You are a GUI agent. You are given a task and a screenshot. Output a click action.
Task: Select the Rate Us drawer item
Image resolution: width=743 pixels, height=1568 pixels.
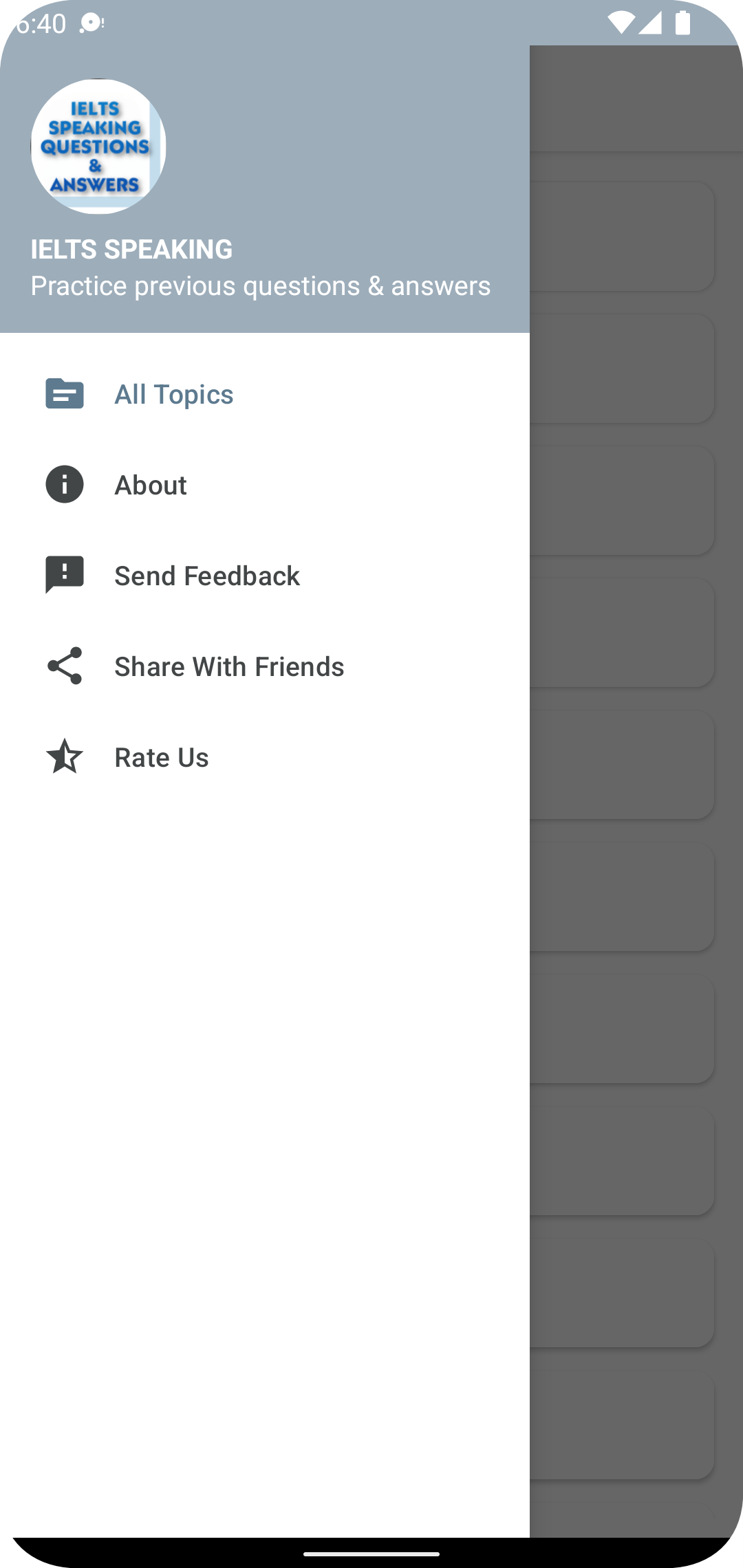(161, 757)
